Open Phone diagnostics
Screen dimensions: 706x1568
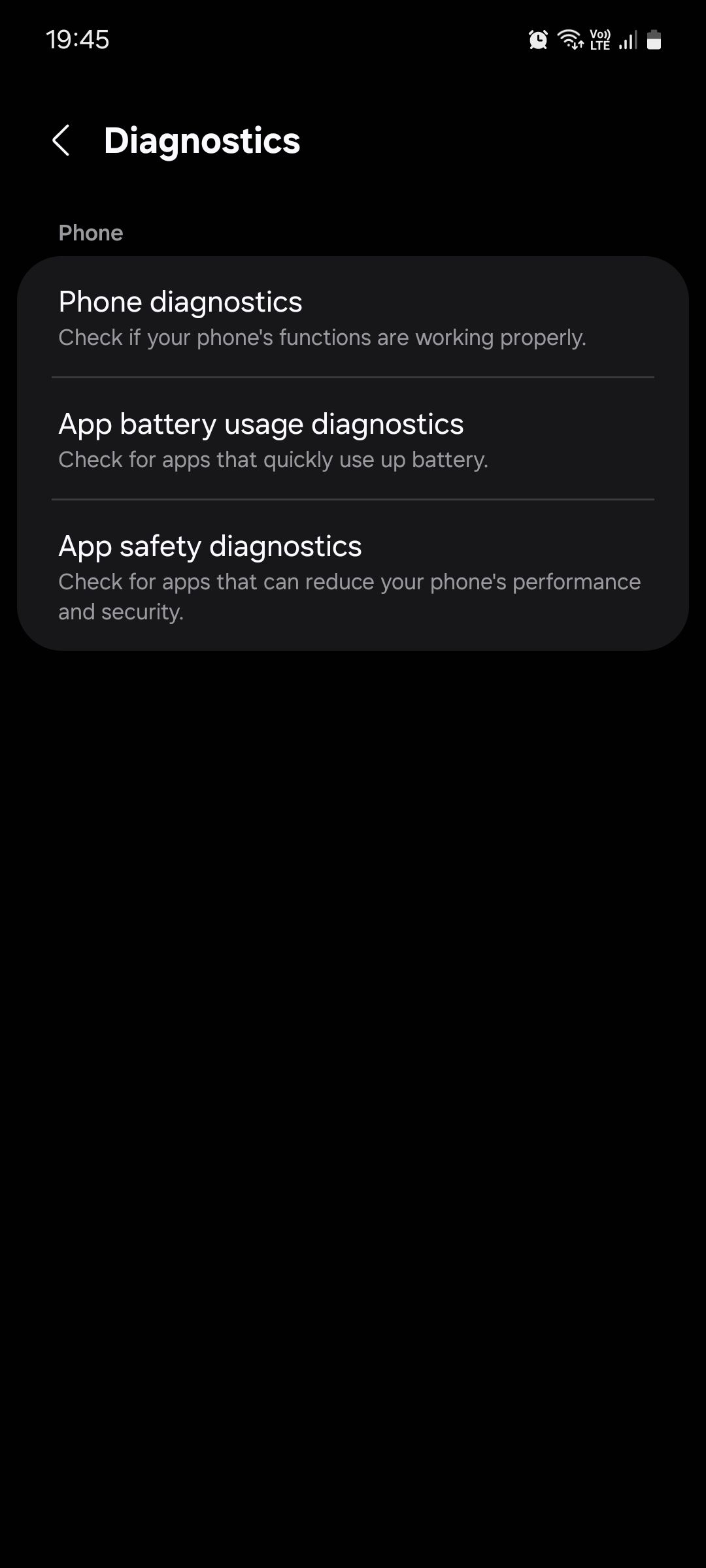pyautogui.click(x=353, y=318)
